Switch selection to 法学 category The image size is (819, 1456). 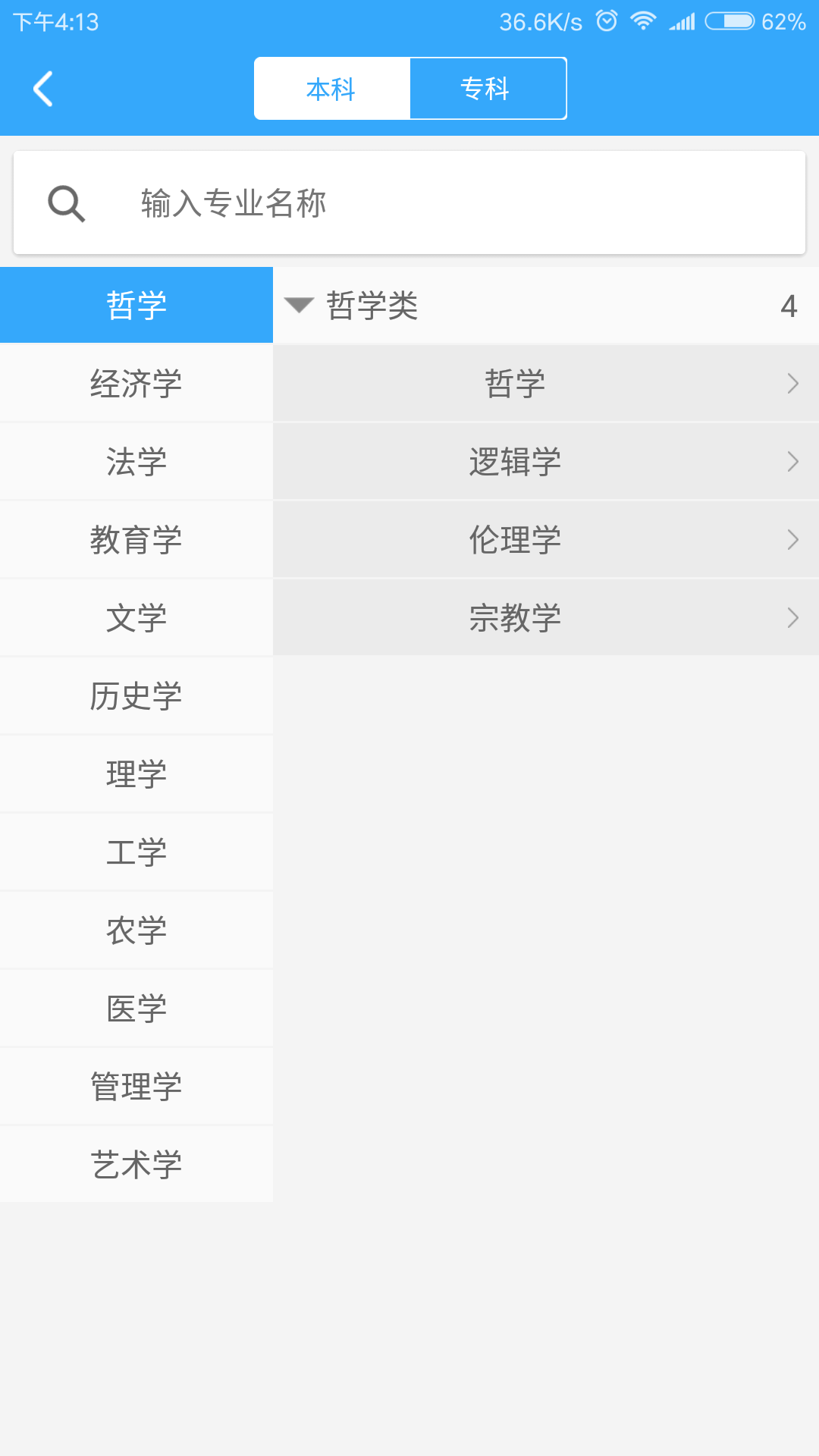(136, 461)
